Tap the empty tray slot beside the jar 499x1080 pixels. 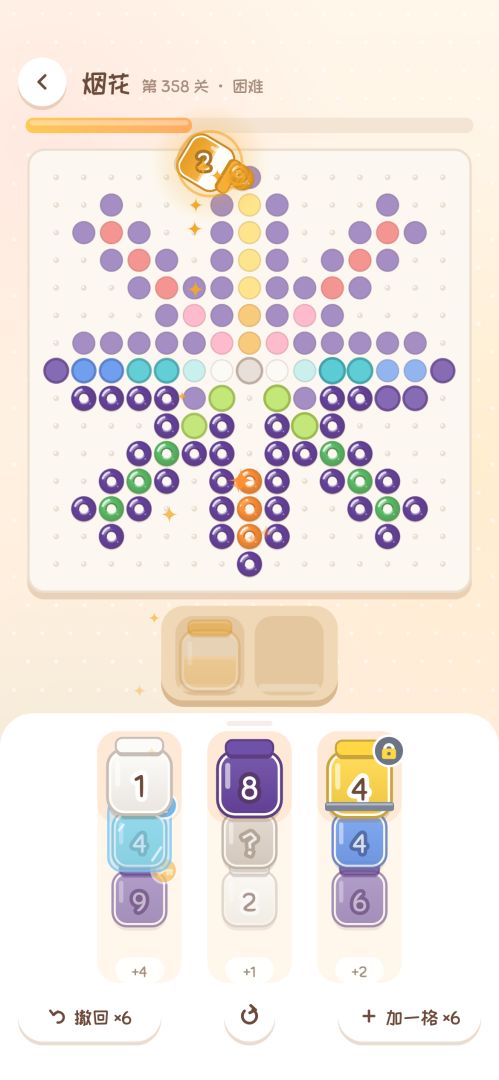(289, 655)
